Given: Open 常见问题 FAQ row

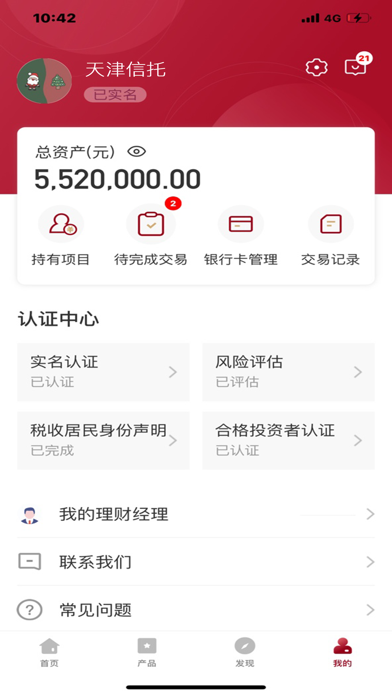Looking at the screenshot, I should coord(196,610).
